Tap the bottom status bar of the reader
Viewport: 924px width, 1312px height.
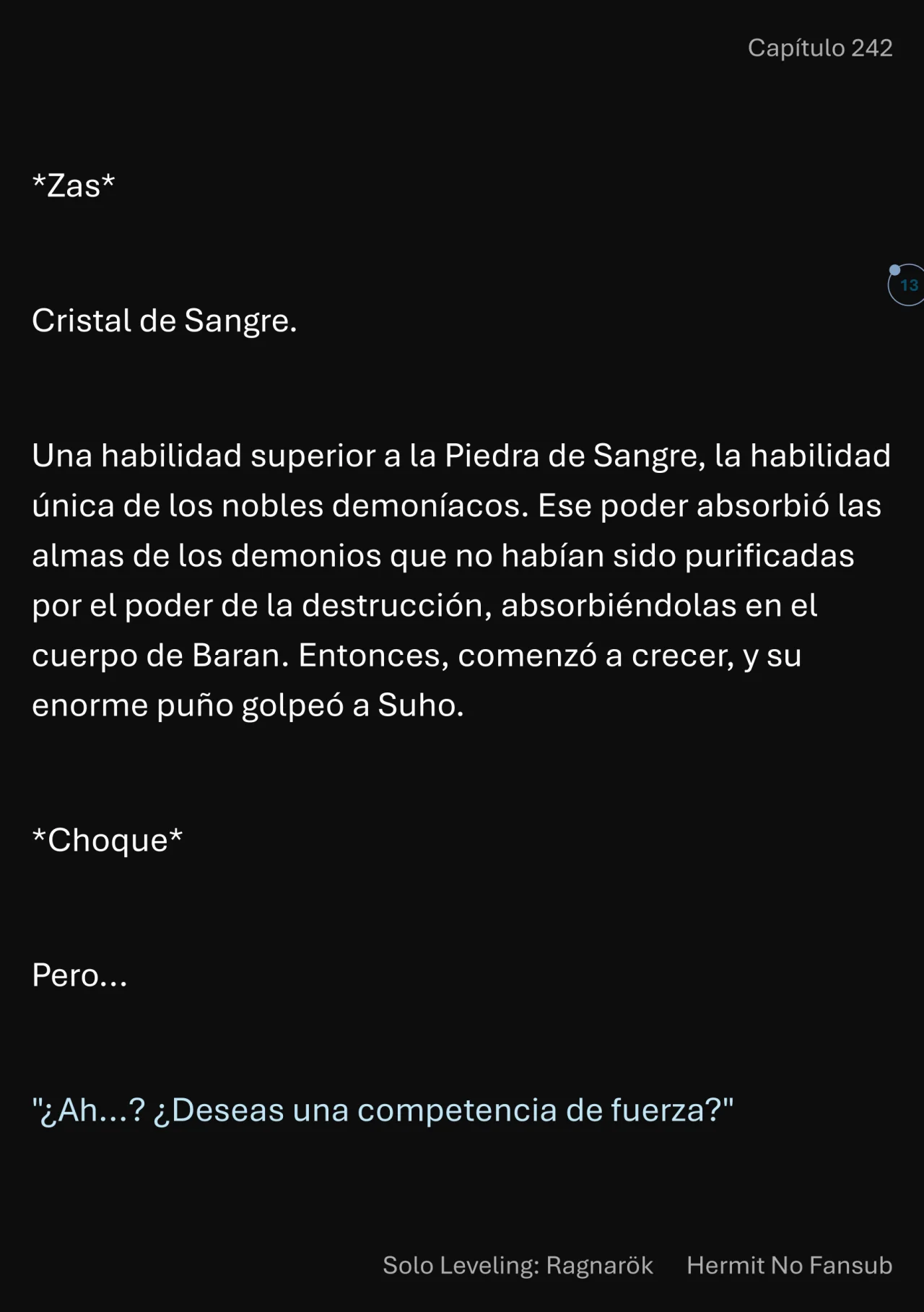[462, 1266]
